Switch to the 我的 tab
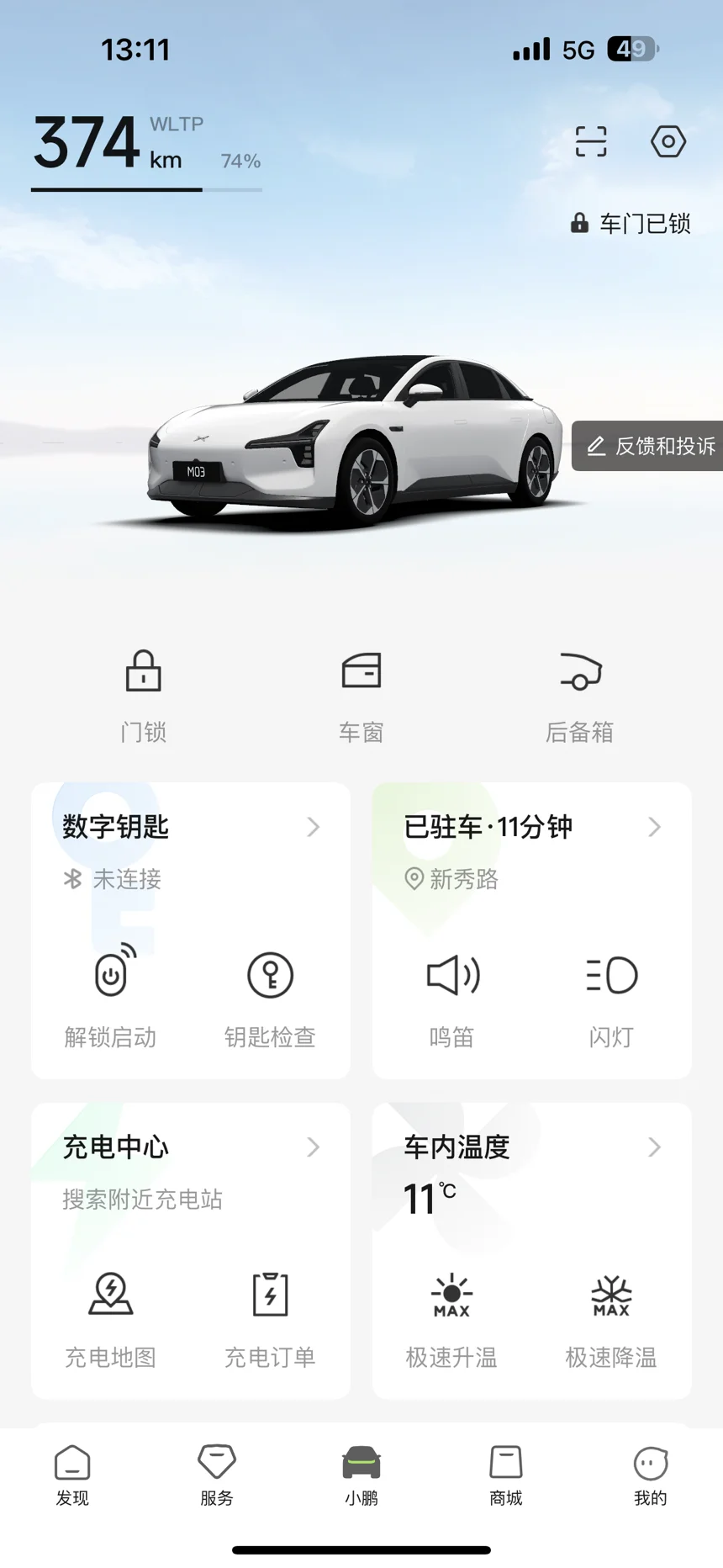This screenshot has width=723, height=1568. point(650,1475)
